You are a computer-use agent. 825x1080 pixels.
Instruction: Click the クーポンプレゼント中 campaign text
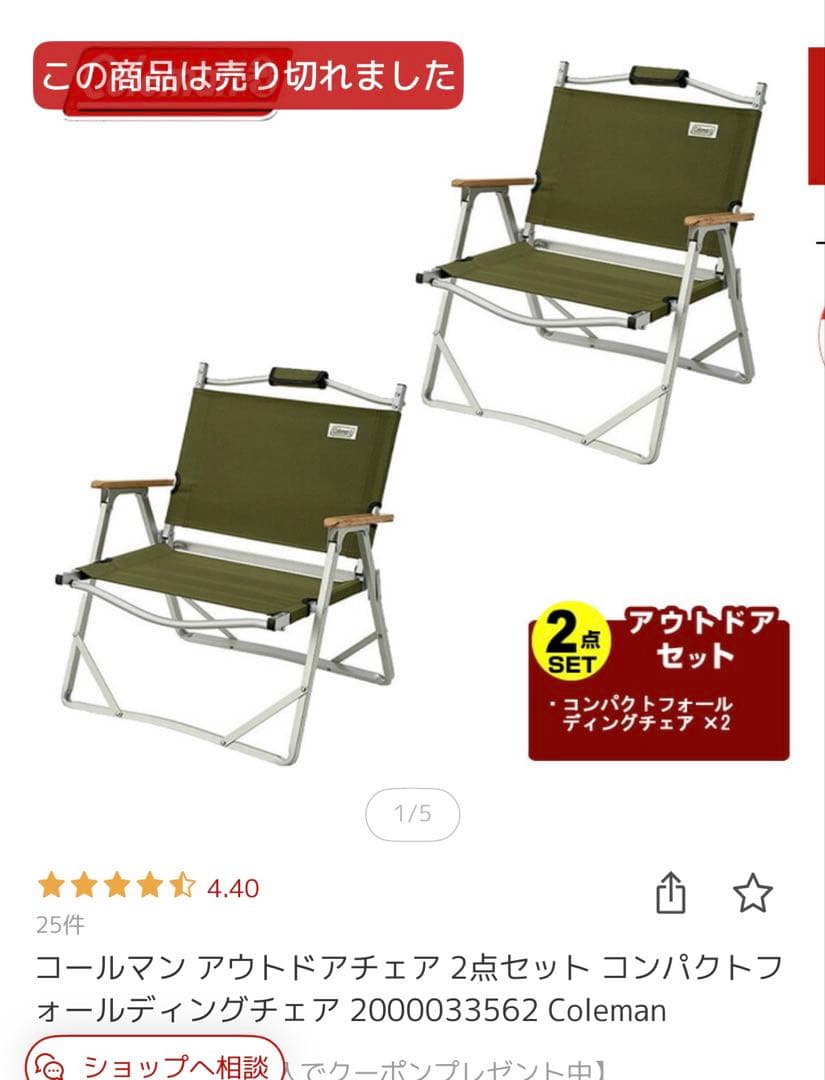coord(470,1070)
